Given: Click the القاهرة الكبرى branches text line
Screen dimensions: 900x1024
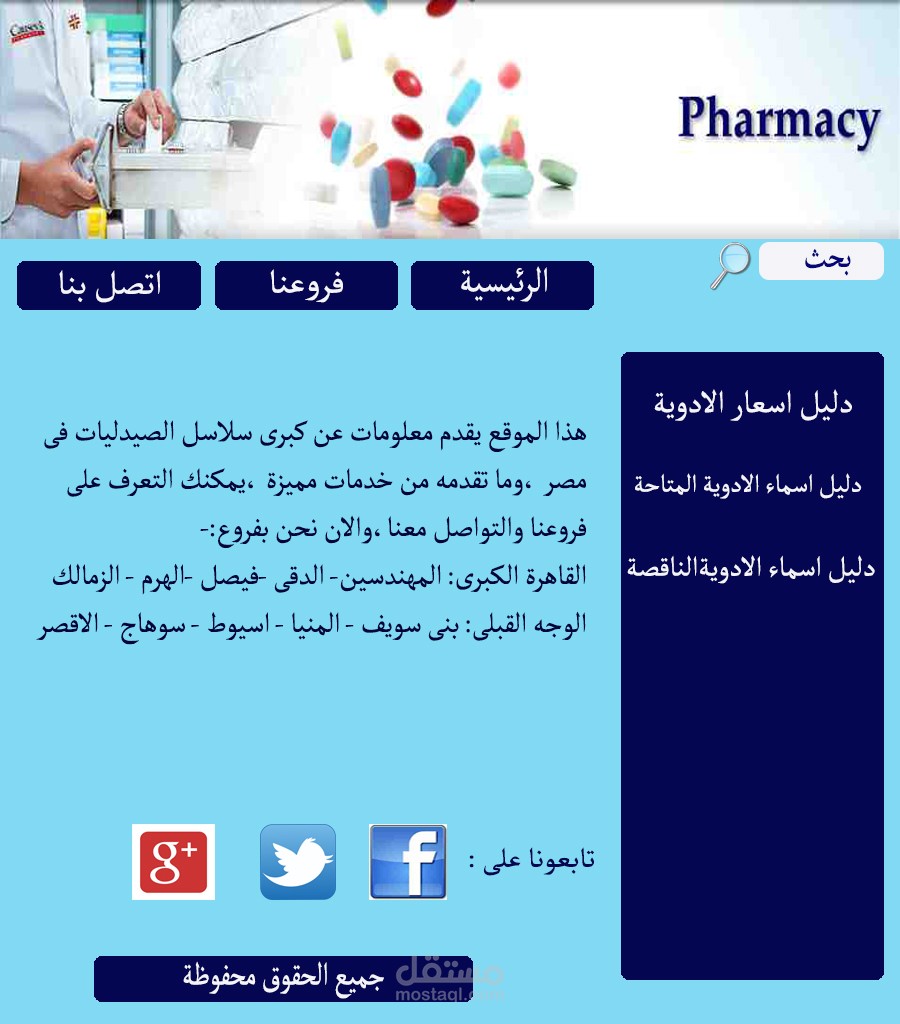Looking at the screenshot, I should [x=320, y=576].
